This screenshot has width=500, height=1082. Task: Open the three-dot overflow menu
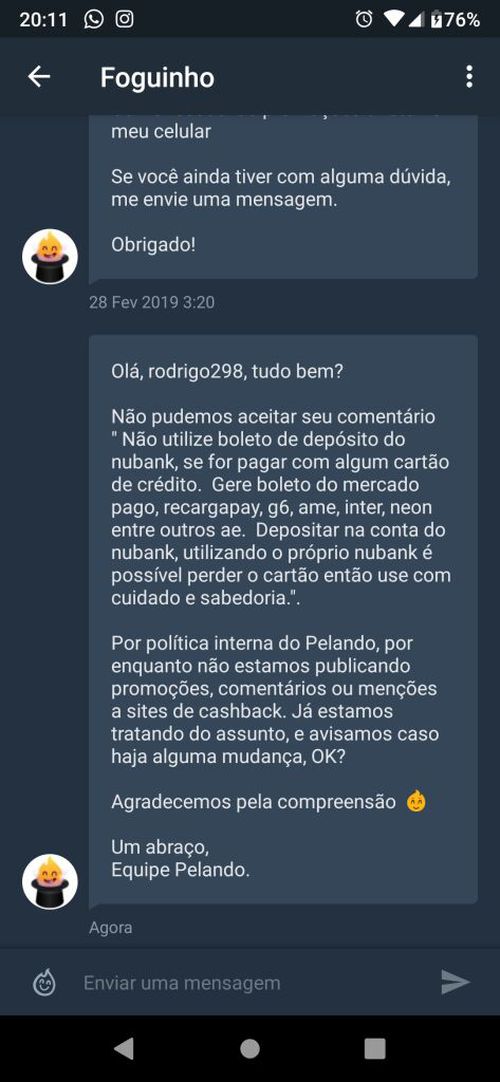pos(469,77)
